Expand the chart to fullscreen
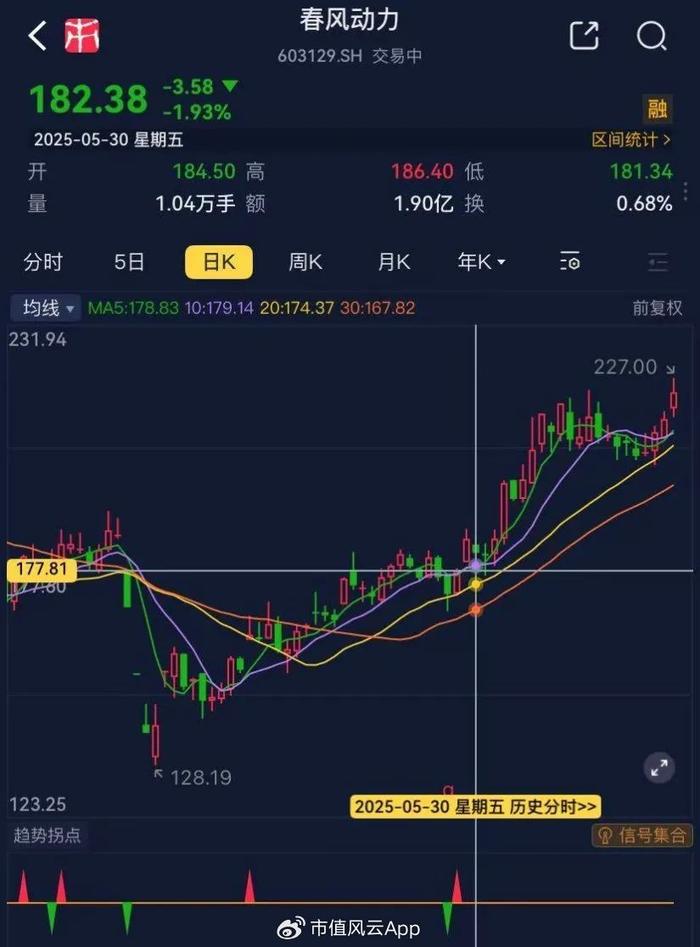 [x=659, y=768]
